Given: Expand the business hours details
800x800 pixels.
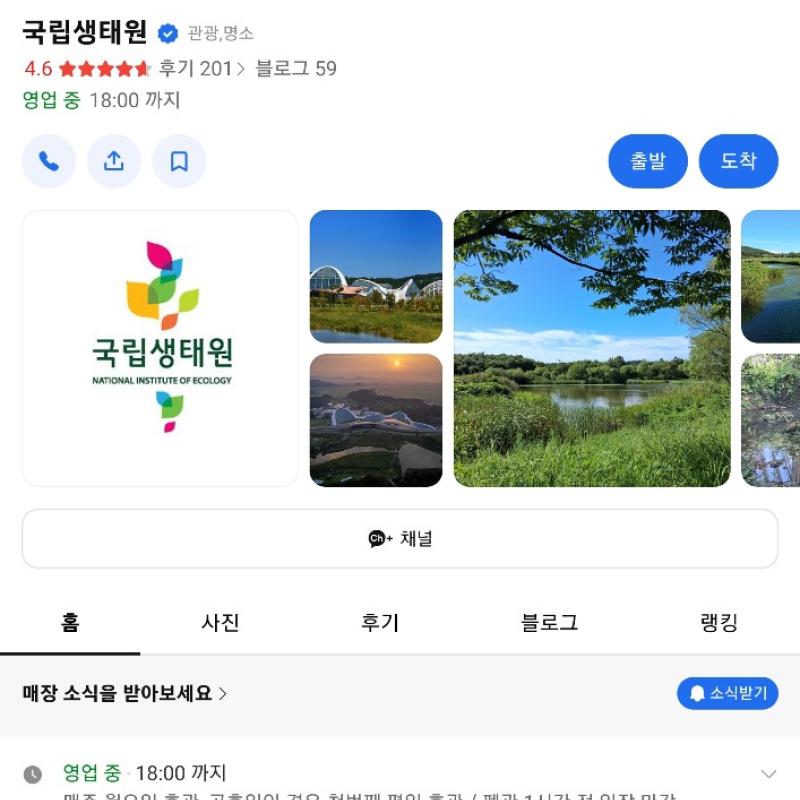Looking at the screenshot, I should pyautogui.click(x=768, y=774).
